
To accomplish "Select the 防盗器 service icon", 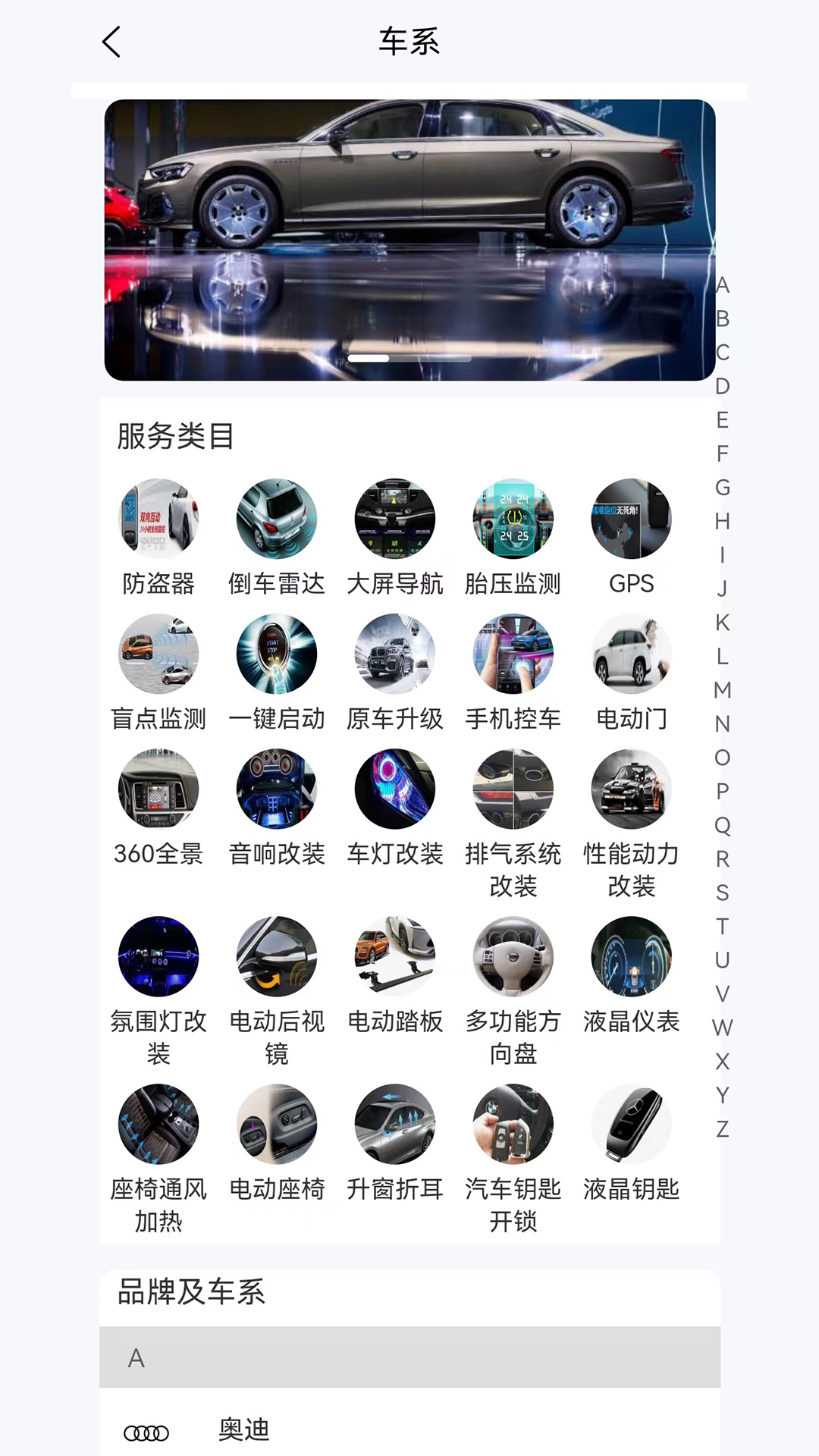I will pos(158,518).
